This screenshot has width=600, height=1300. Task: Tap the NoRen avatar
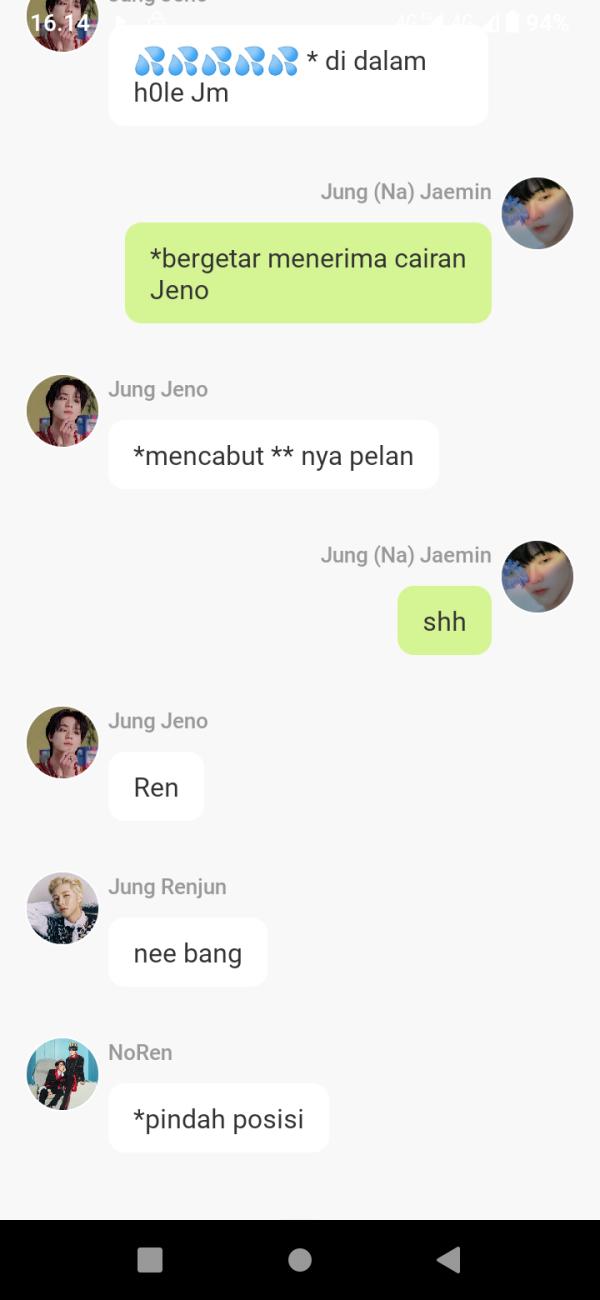click(x=62, y=1074)
